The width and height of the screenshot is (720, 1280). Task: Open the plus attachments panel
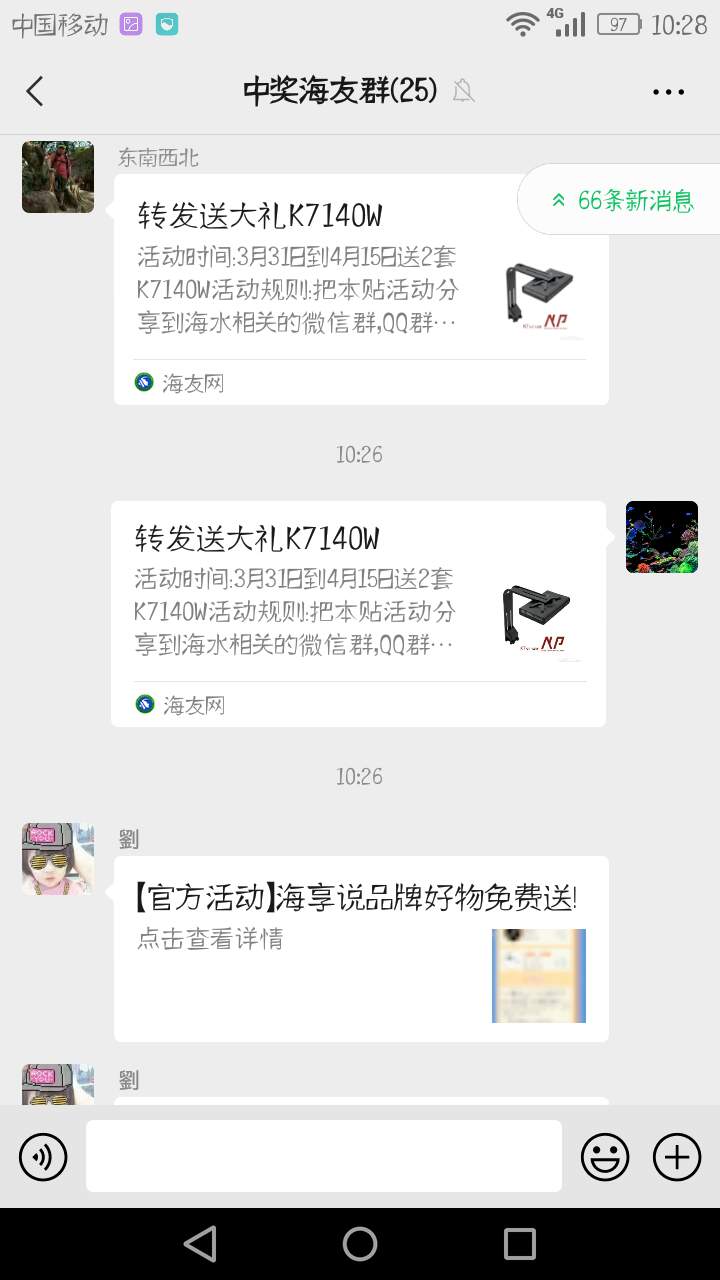(677, 1157)
